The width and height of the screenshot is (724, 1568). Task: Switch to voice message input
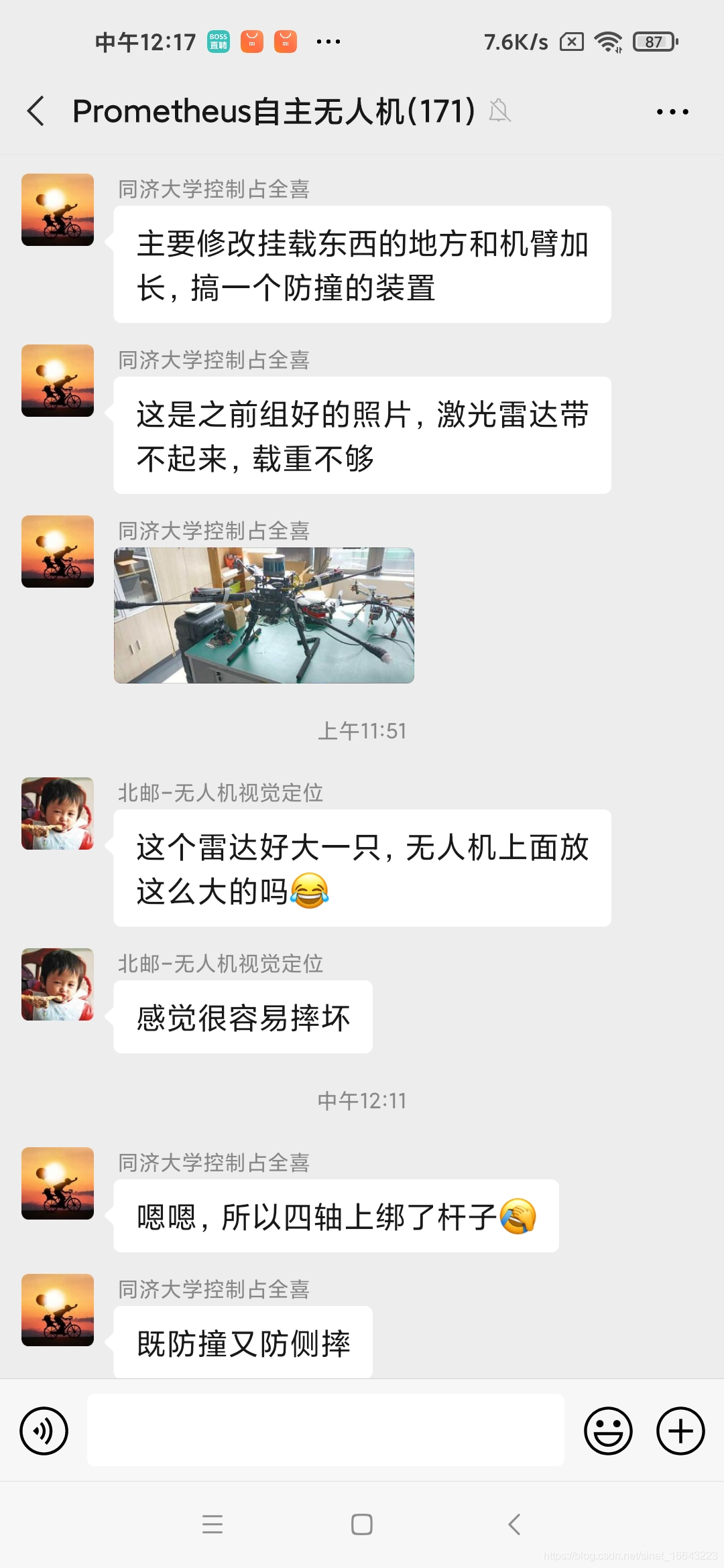44,1431
